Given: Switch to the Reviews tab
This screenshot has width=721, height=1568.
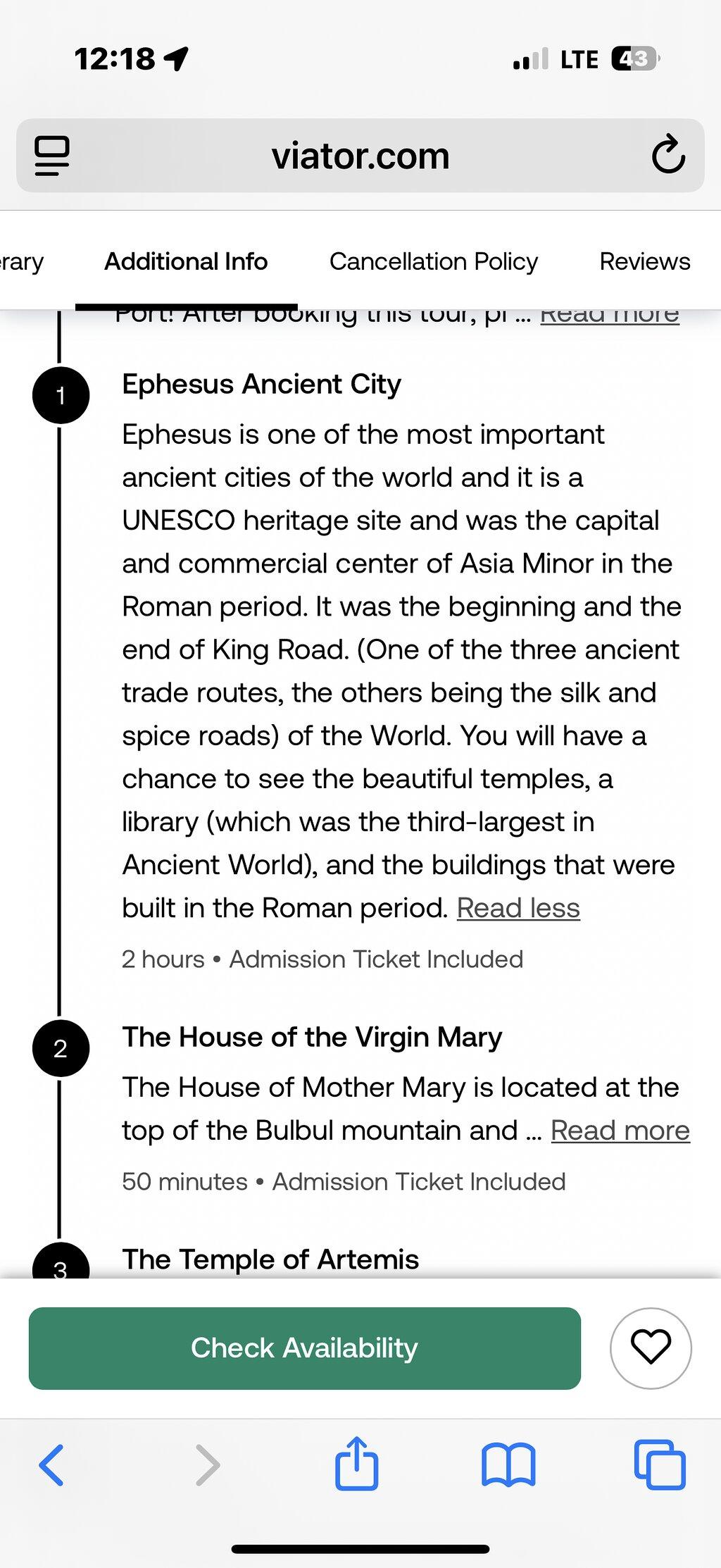Looking at the screenshot, I should pos(645,261).
